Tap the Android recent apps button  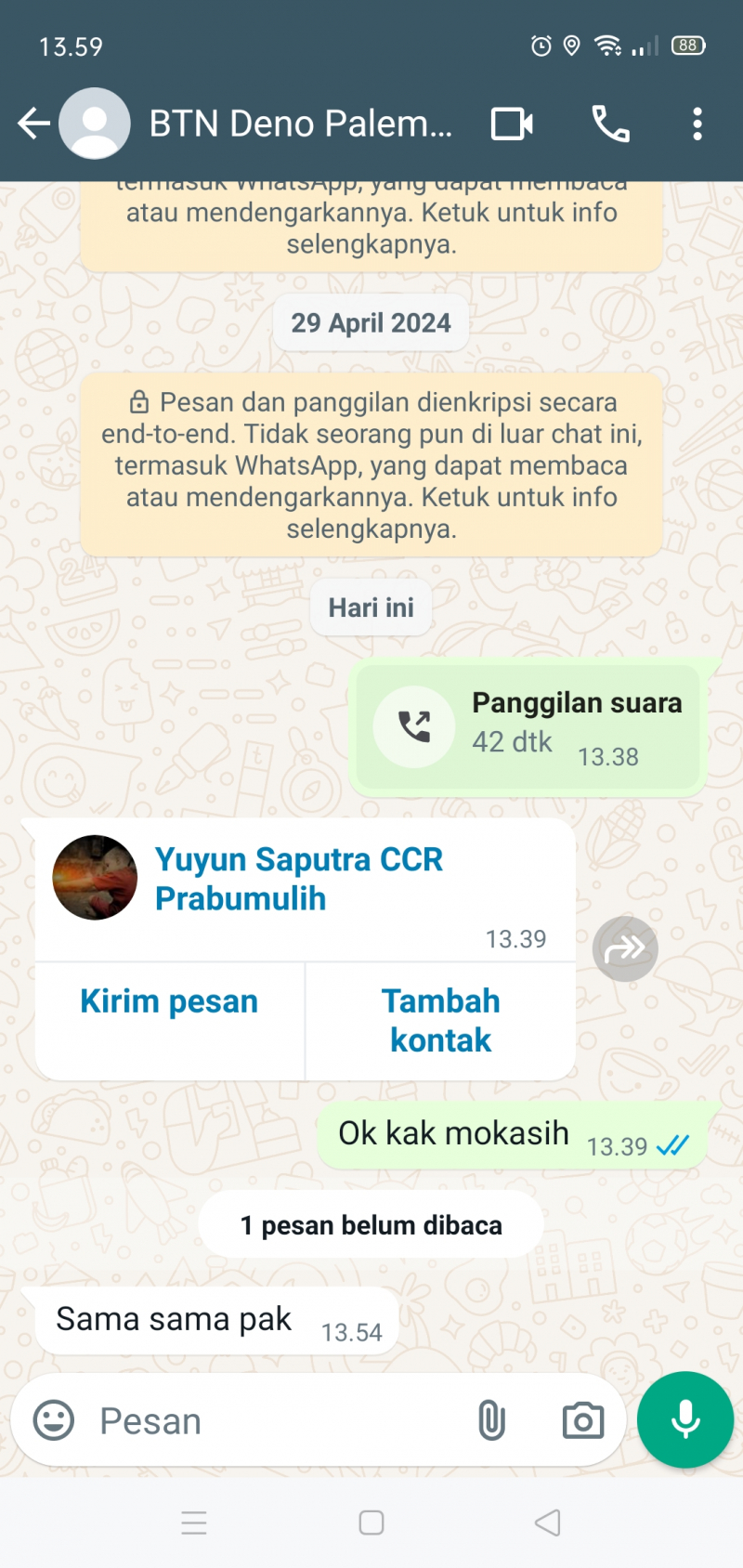194,1523
